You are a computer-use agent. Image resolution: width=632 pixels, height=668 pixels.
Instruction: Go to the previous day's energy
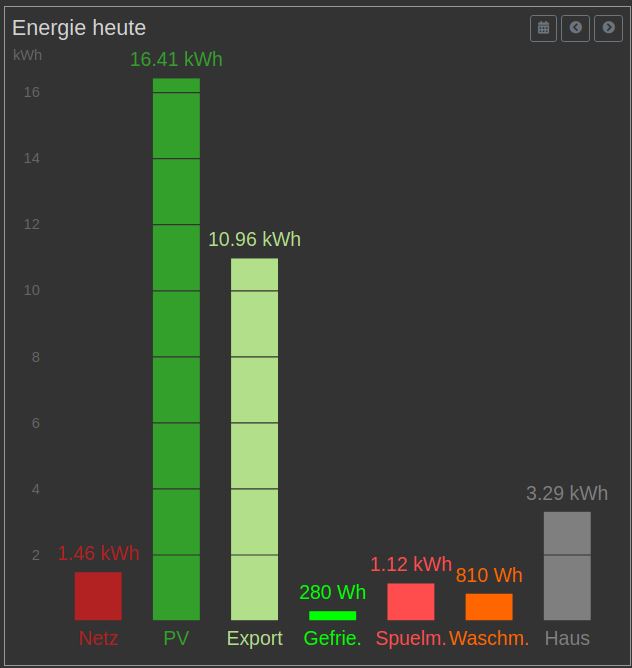(x=576, y=28)
